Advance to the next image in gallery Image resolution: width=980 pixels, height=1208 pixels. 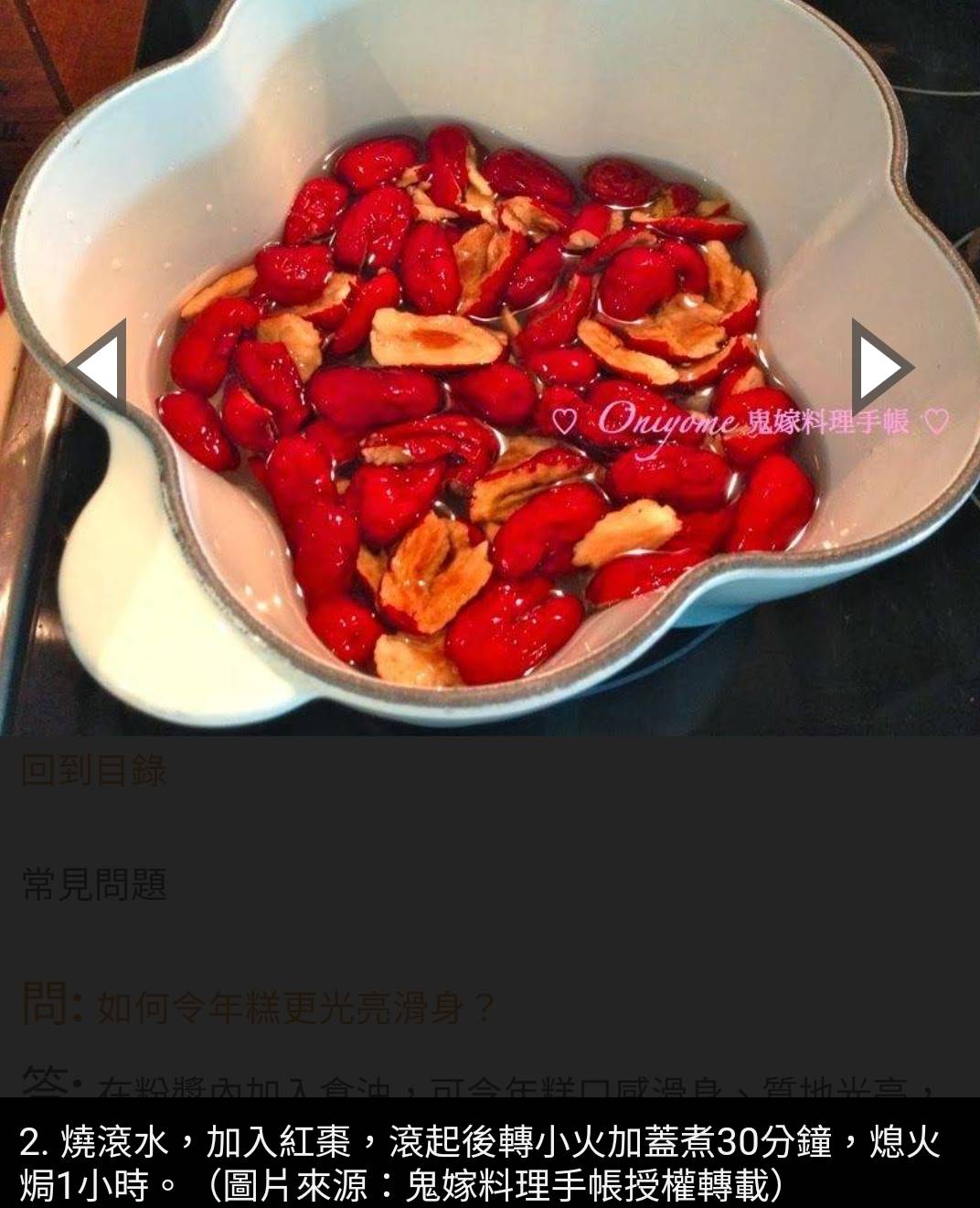pos(880,366)
